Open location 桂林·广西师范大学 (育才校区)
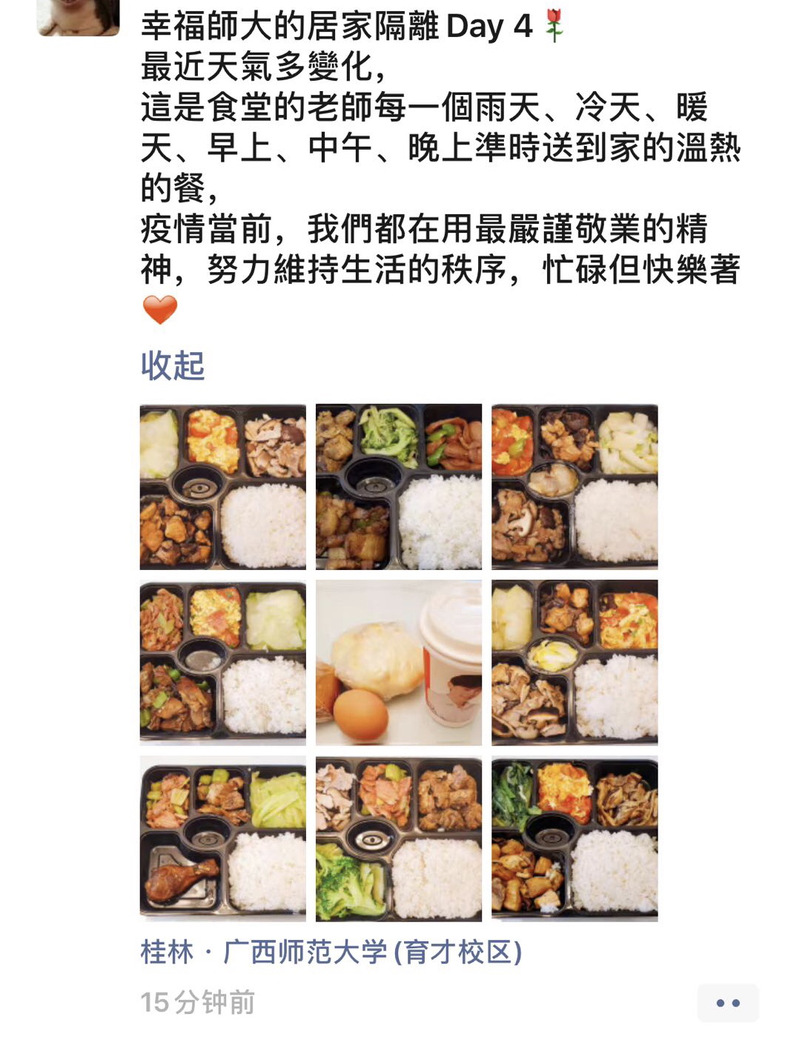This screenshot has width=799, height=1040. (331, 951)
